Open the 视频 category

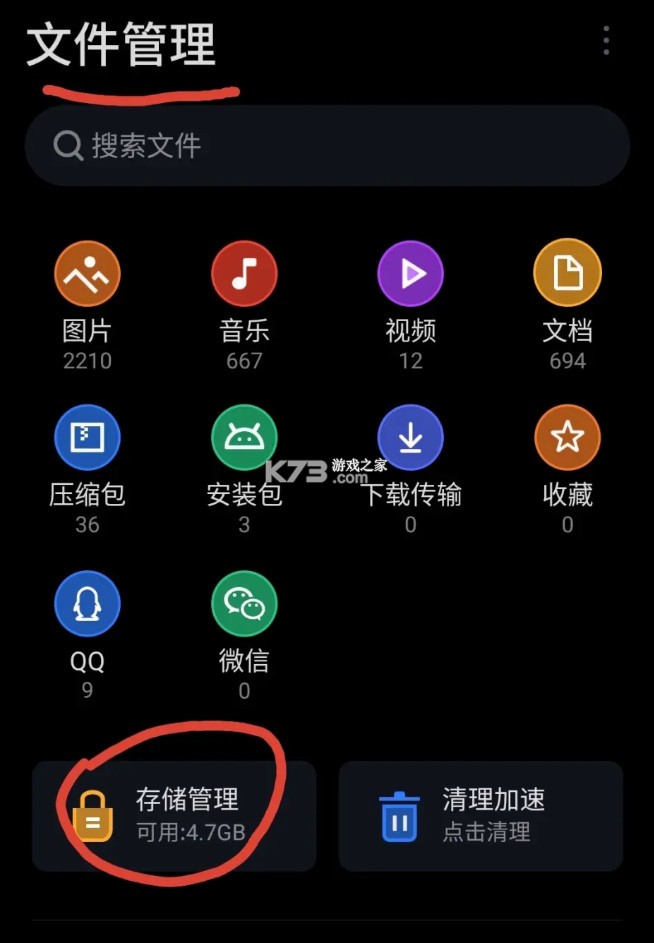(x=410, y=273)
